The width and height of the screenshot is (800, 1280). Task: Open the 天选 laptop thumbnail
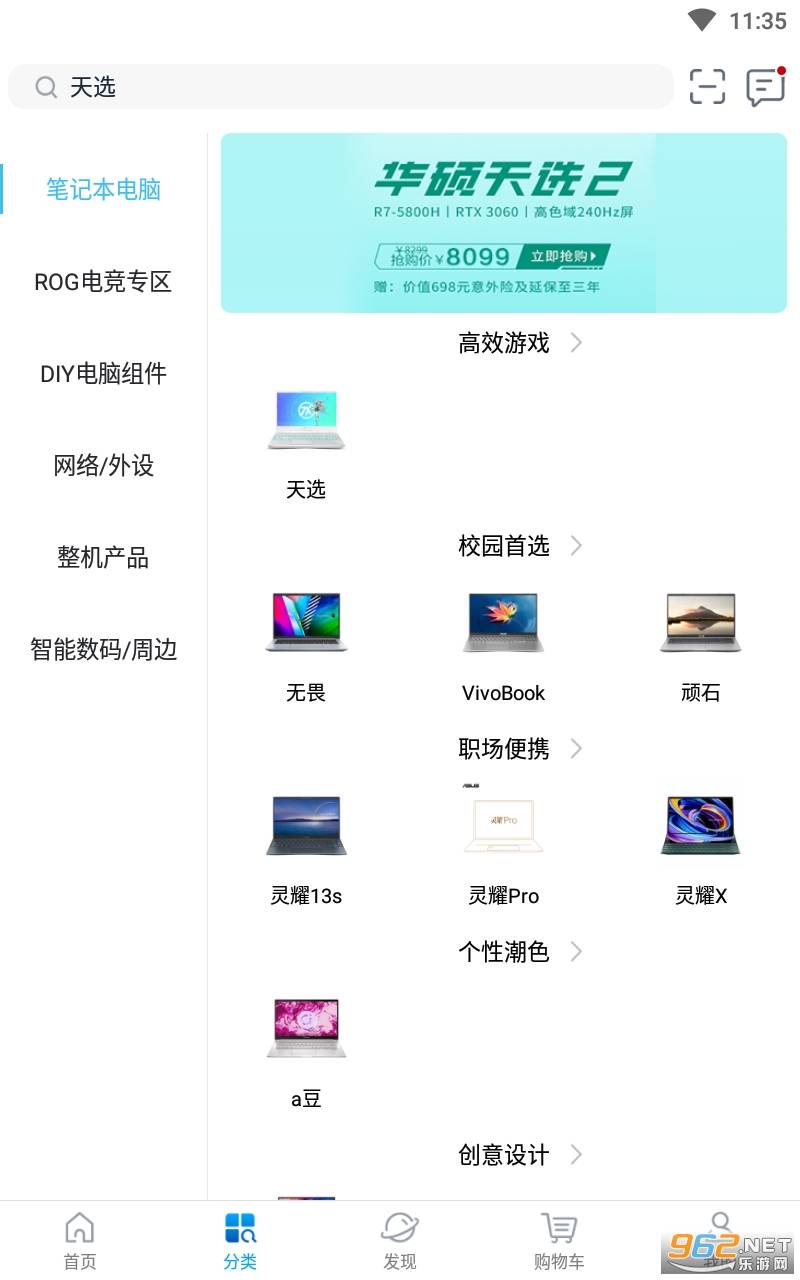[x=306, y=420]
